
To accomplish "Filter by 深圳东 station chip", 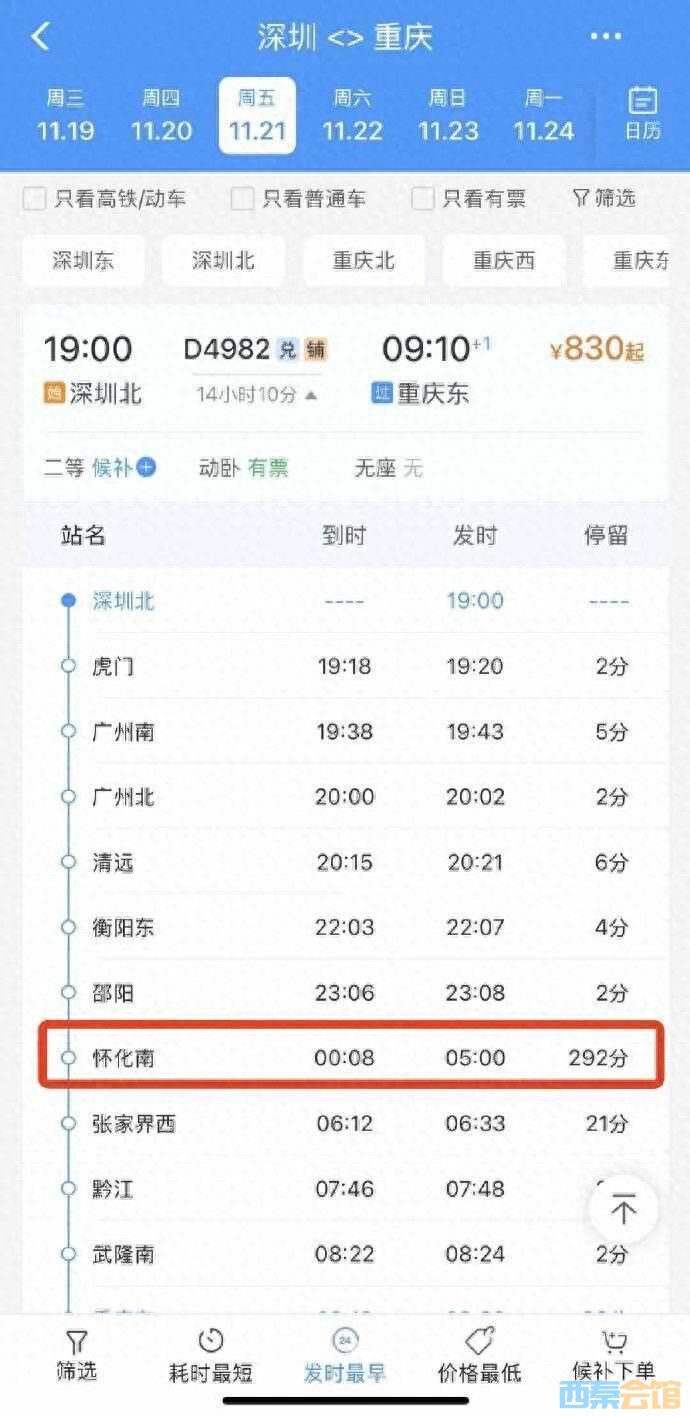I will tap(83, 261).
